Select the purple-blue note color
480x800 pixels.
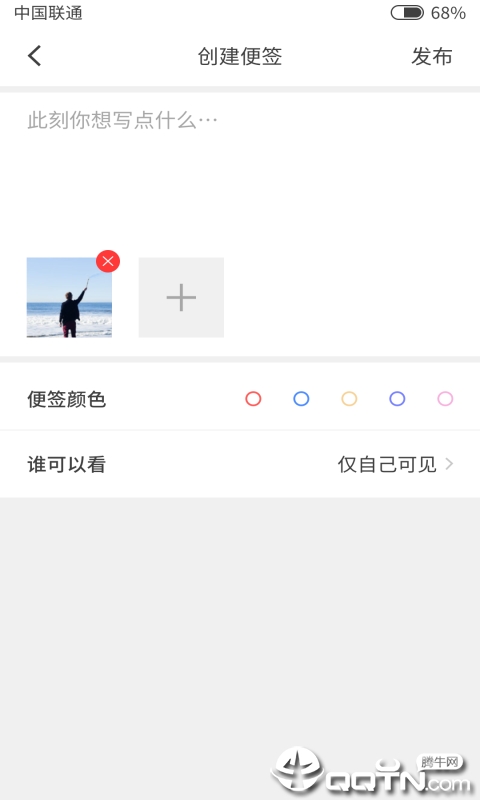coord(397,398)
